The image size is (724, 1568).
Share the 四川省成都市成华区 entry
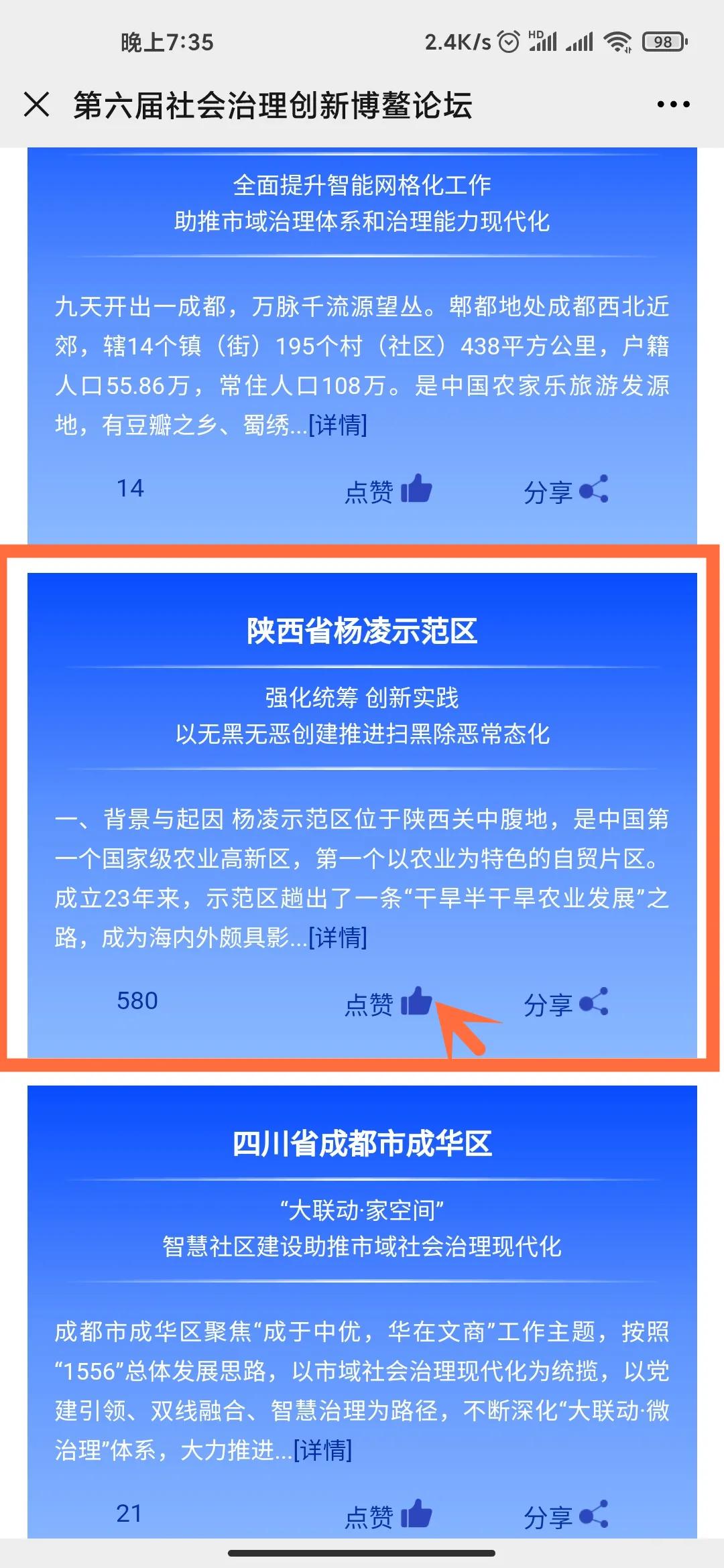point(566,1516)
